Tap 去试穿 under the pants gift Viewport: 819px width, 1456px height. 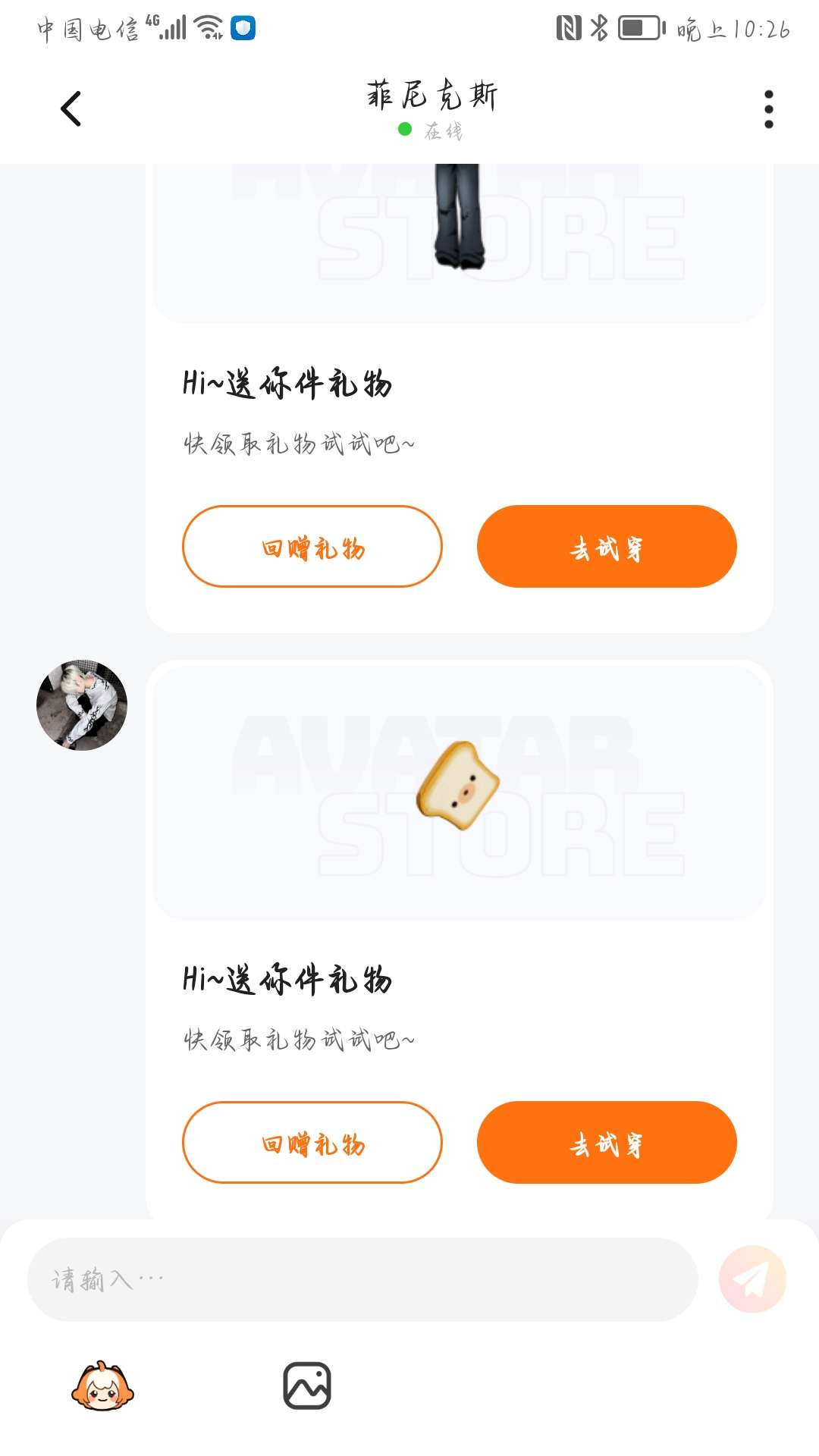pyautogui.click(x=607, y=547)
